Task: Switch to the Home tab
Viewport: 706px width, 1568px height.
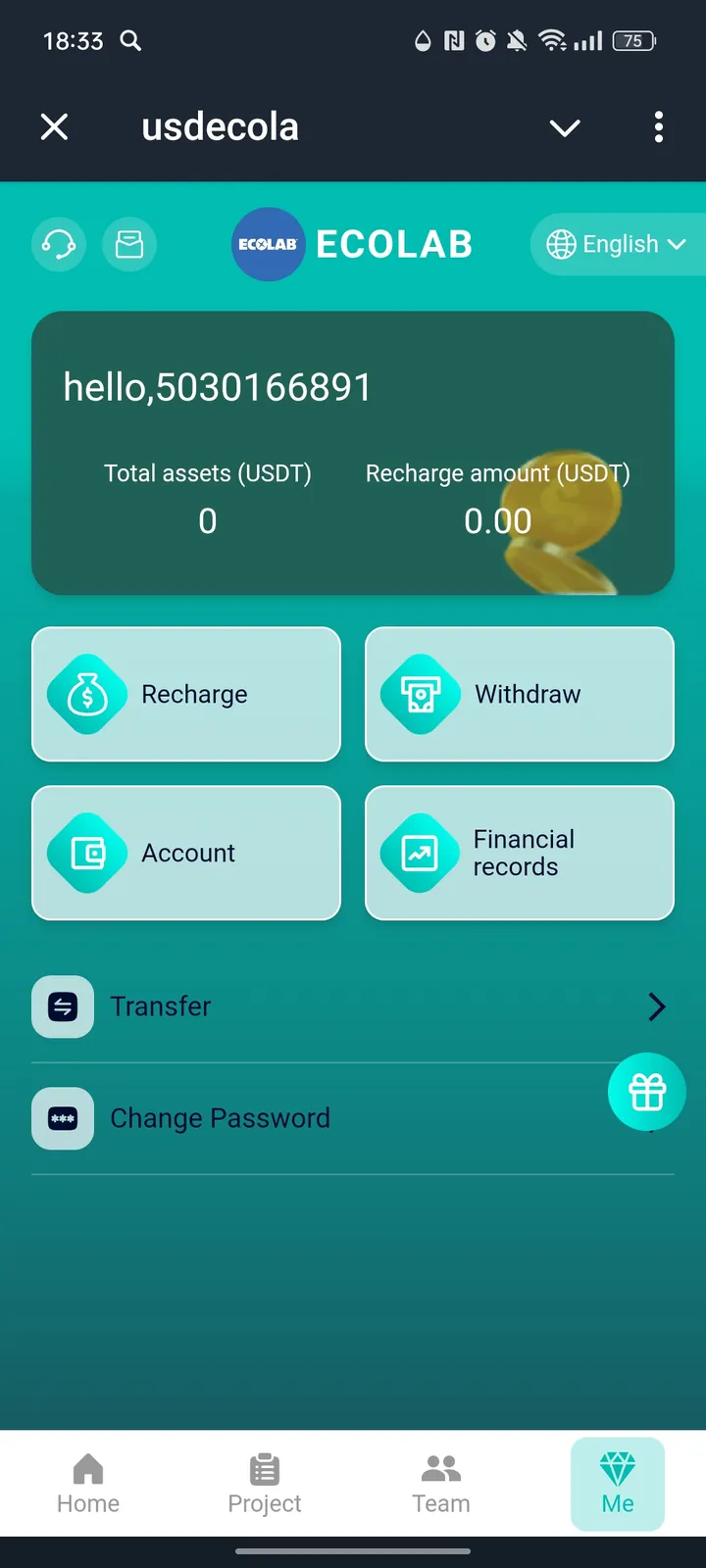Action: tap(87, 1482)
